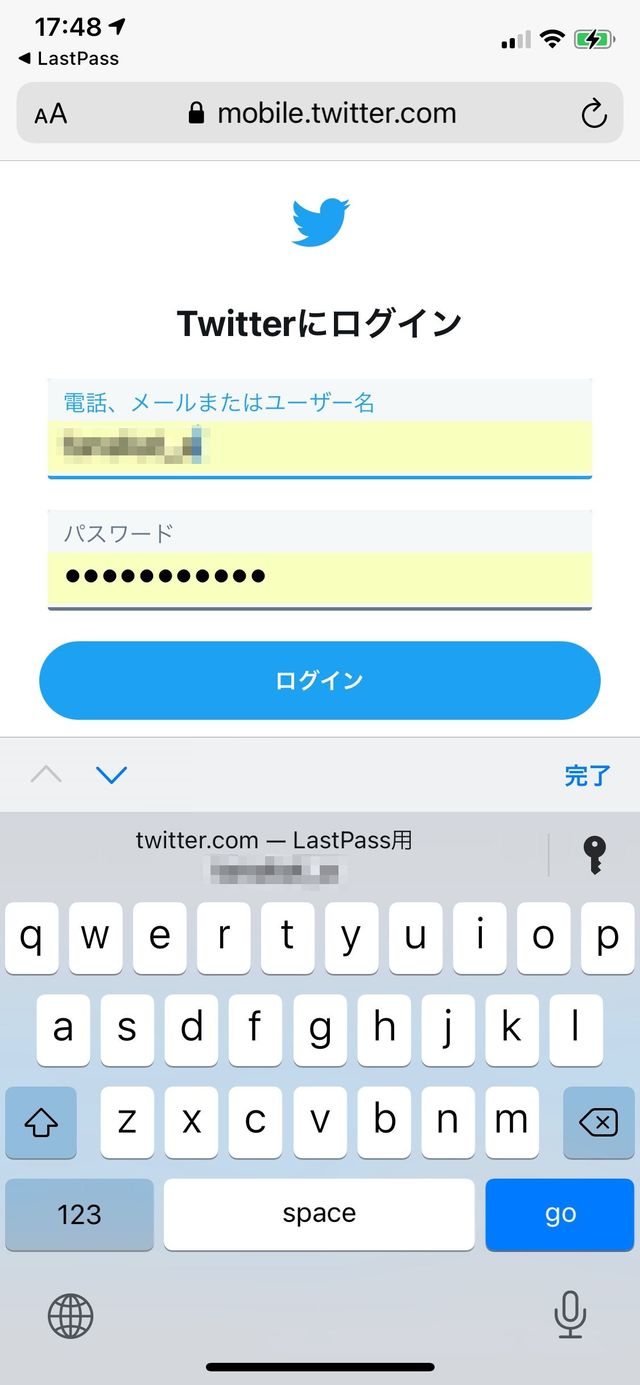Start dictation with the microphone

(x=570, y=1315)
